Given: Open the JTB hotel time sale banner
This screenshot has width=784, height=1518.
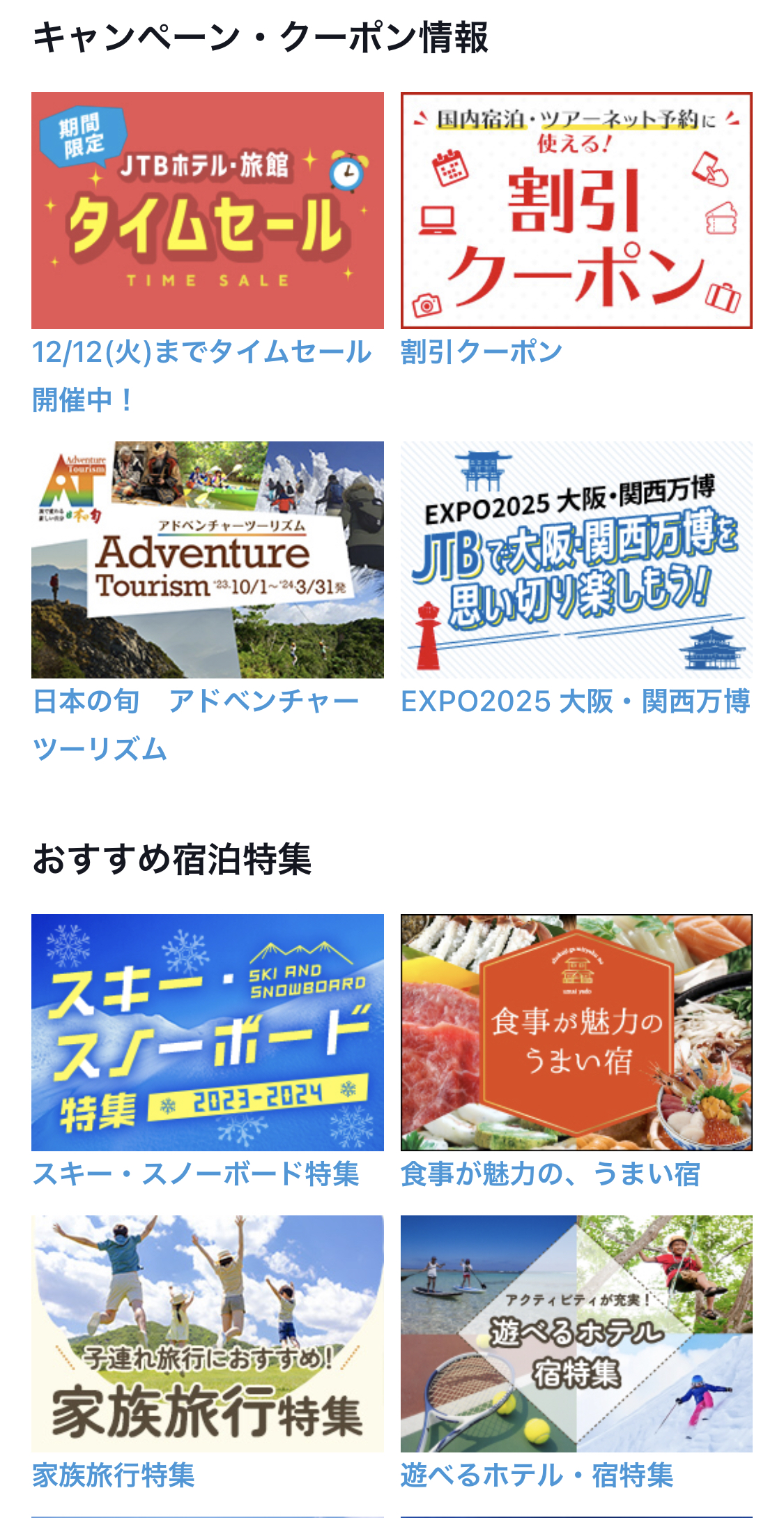Looking at the screenshot, I should coord(207,210).
